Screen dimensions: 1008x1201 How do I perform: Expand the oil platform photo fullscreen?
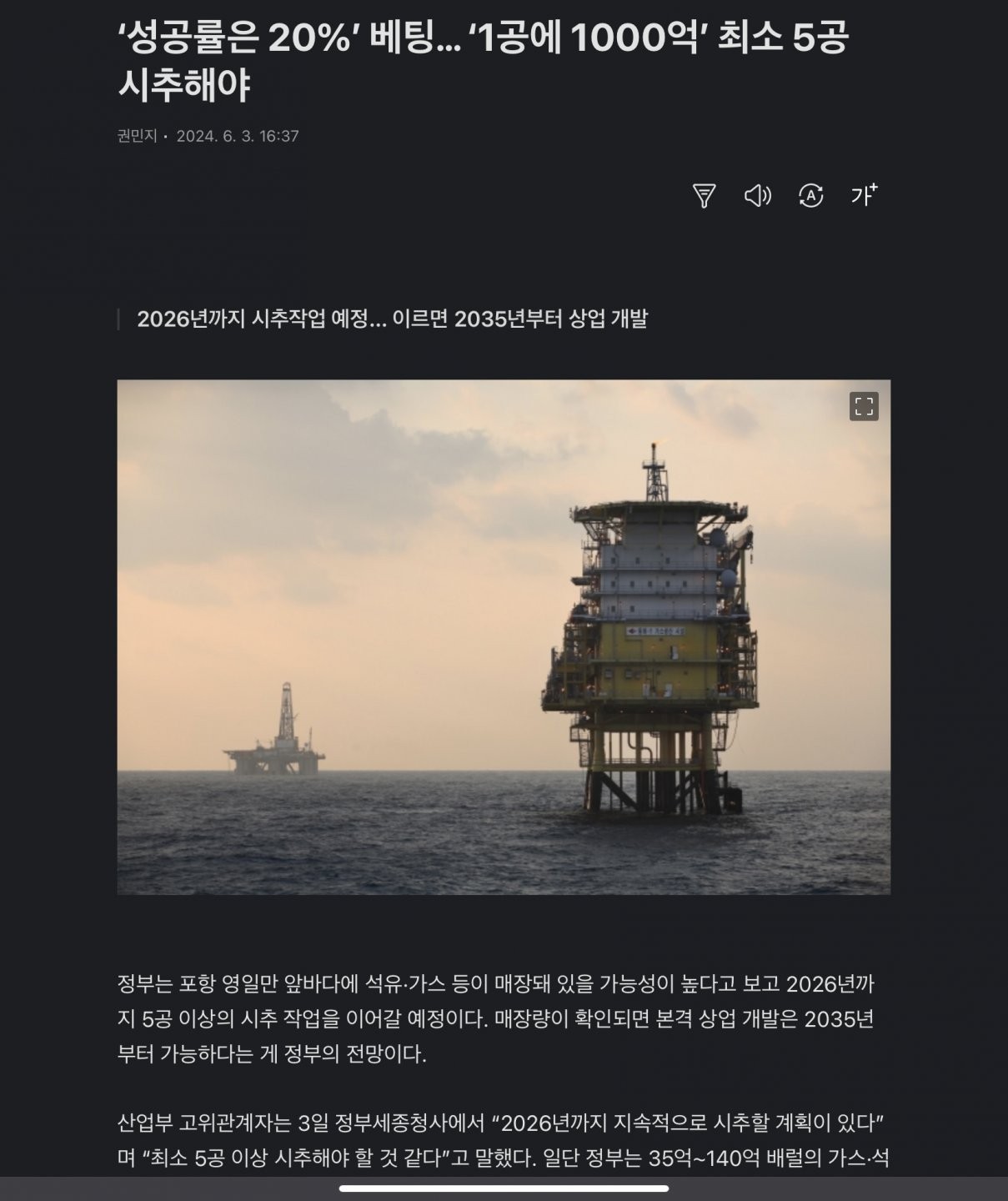tap(864, 407)
